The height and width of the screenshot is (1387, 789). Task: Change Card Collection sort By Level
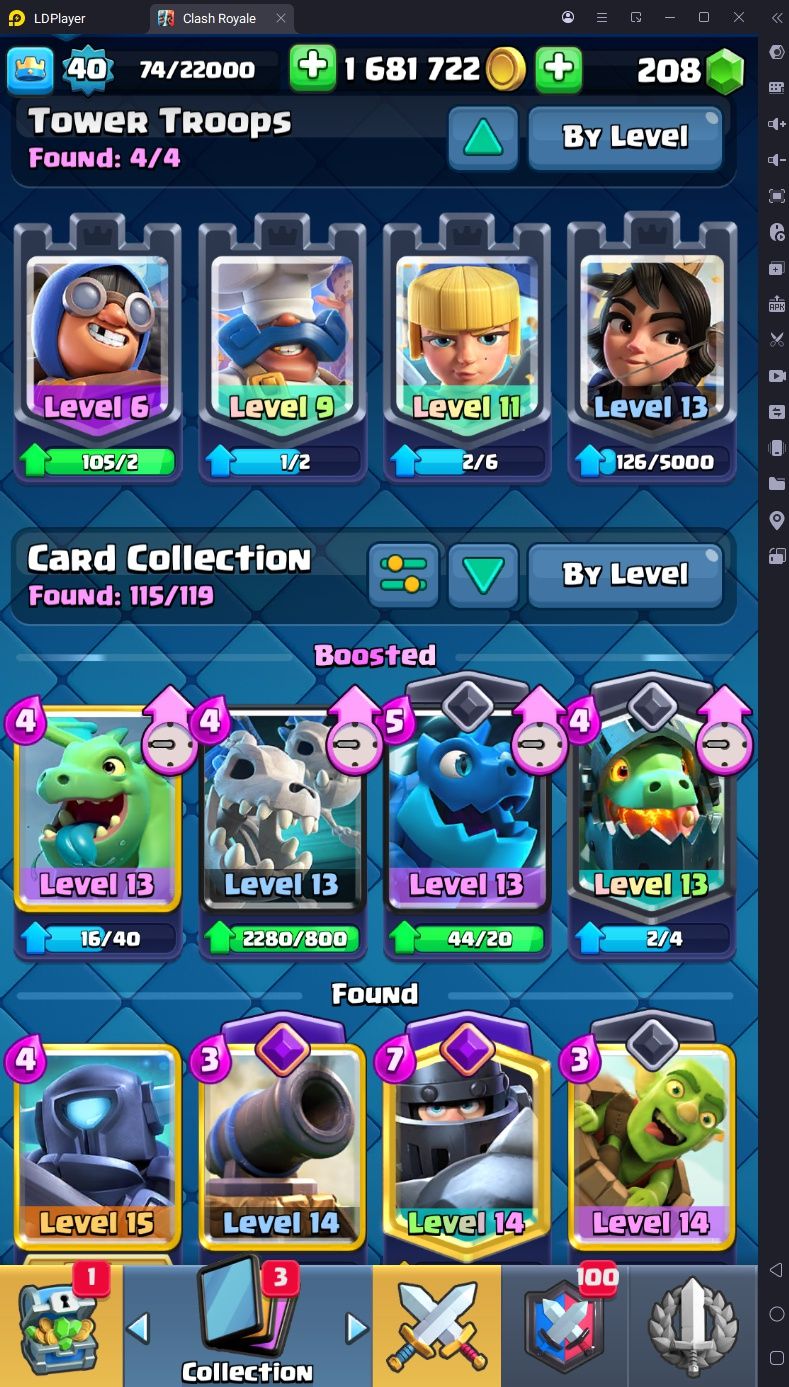(625, 575)
